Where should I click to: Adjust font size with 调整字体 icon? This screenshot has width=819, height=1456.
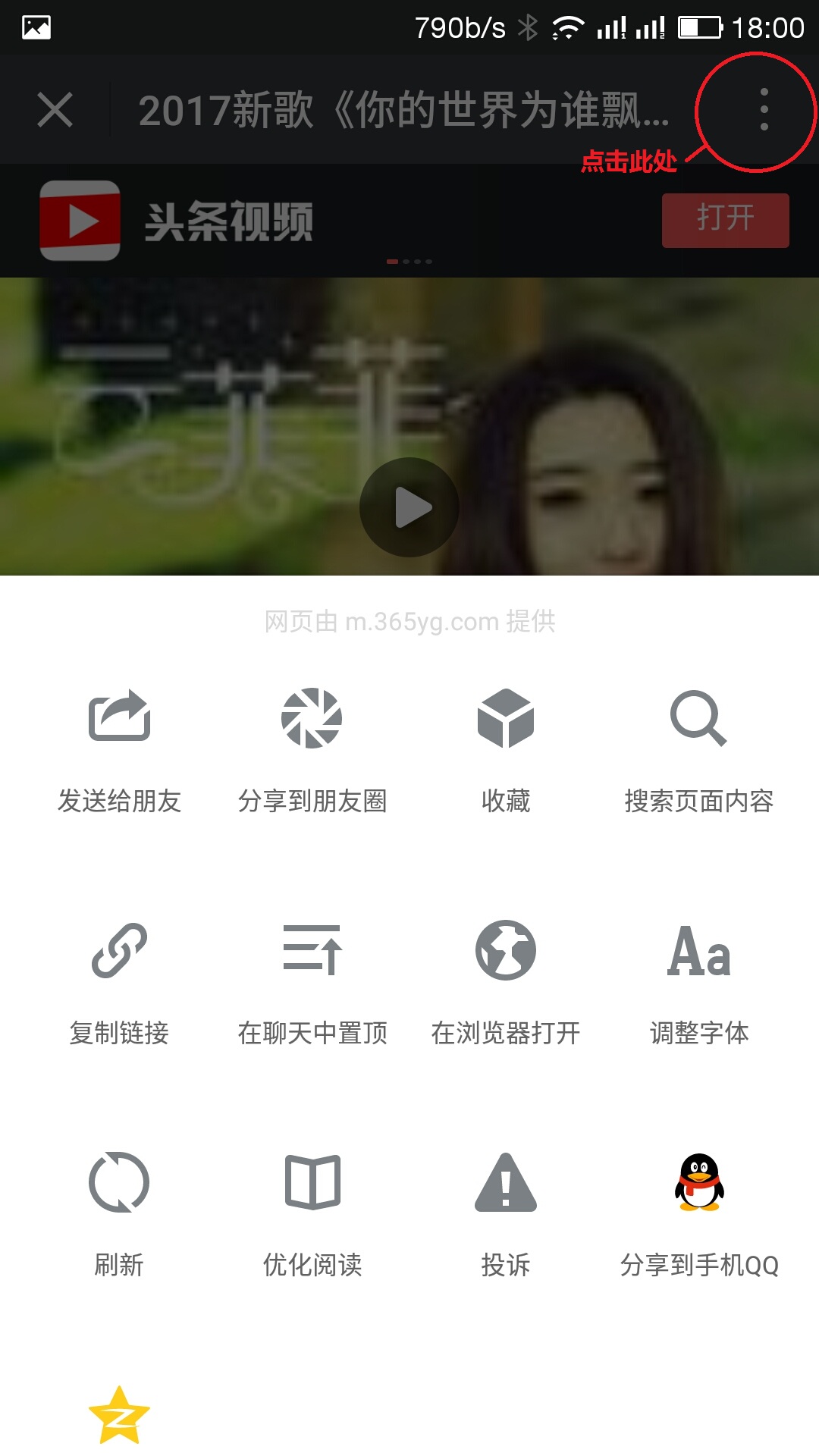point(696,953)
